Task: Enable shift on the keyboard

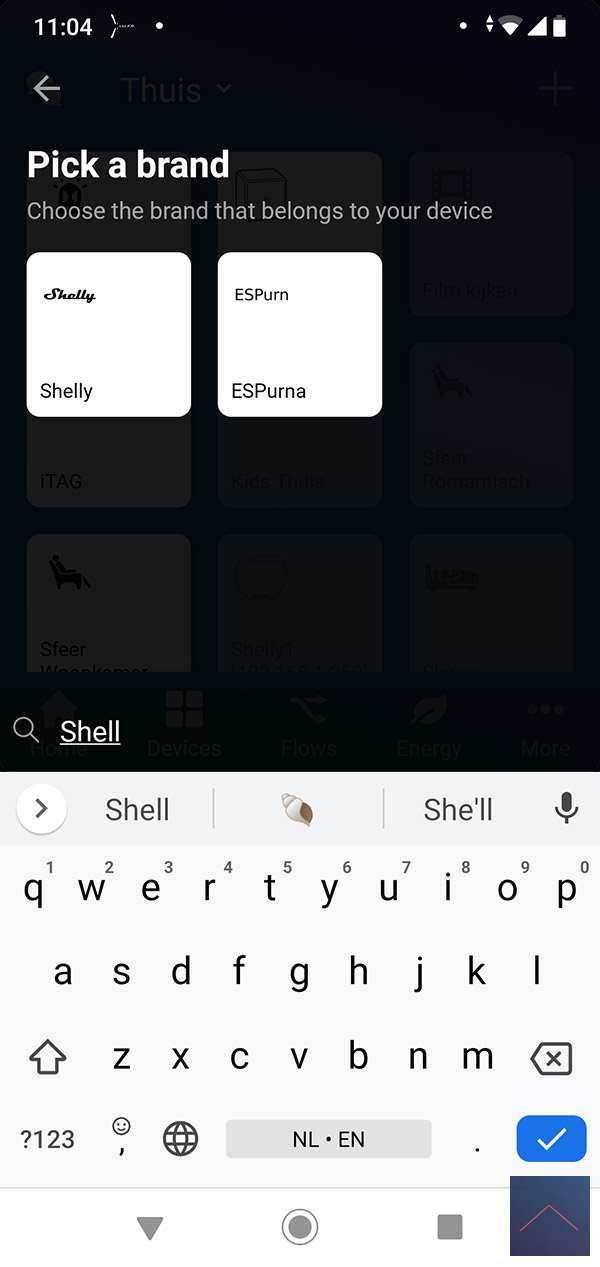Action: pyautogui.click(x=48, y=1058)
